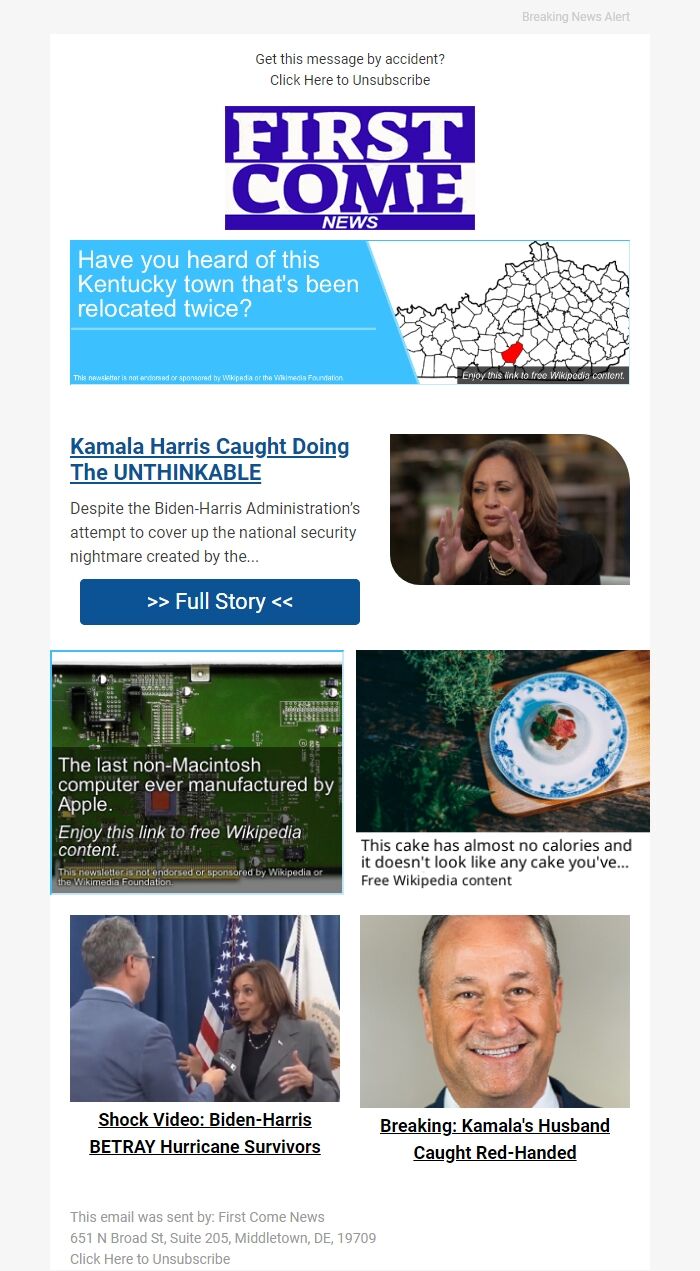Screen dimensions: 700x1271
Task: Open Breaking: Kamala's Husband Caught Red-Handed link
Action: 495,1139
